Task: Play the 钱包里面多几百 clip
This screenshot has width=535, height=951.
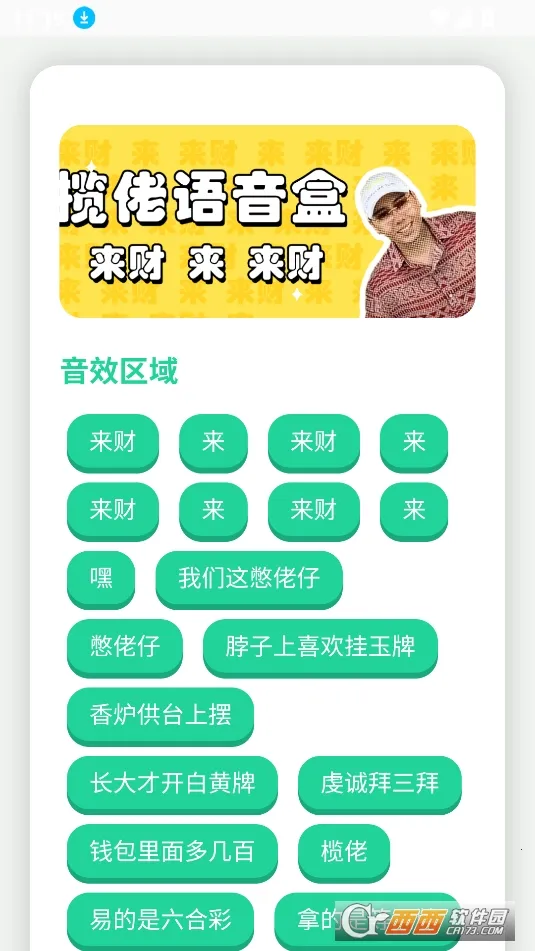Action: (172, 852)
